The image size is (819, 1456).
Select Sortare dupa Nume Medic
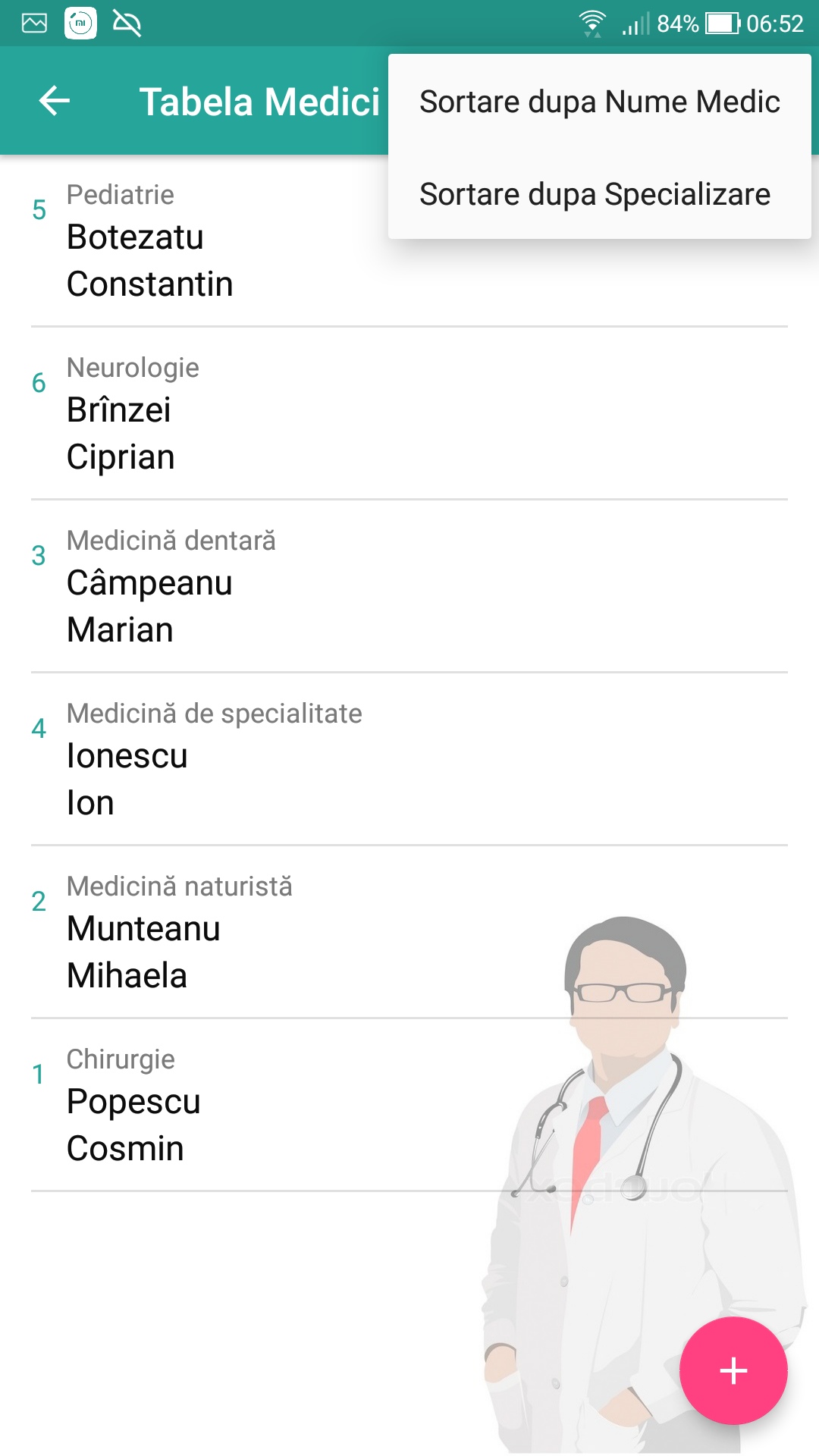click(x=599, y=102)
